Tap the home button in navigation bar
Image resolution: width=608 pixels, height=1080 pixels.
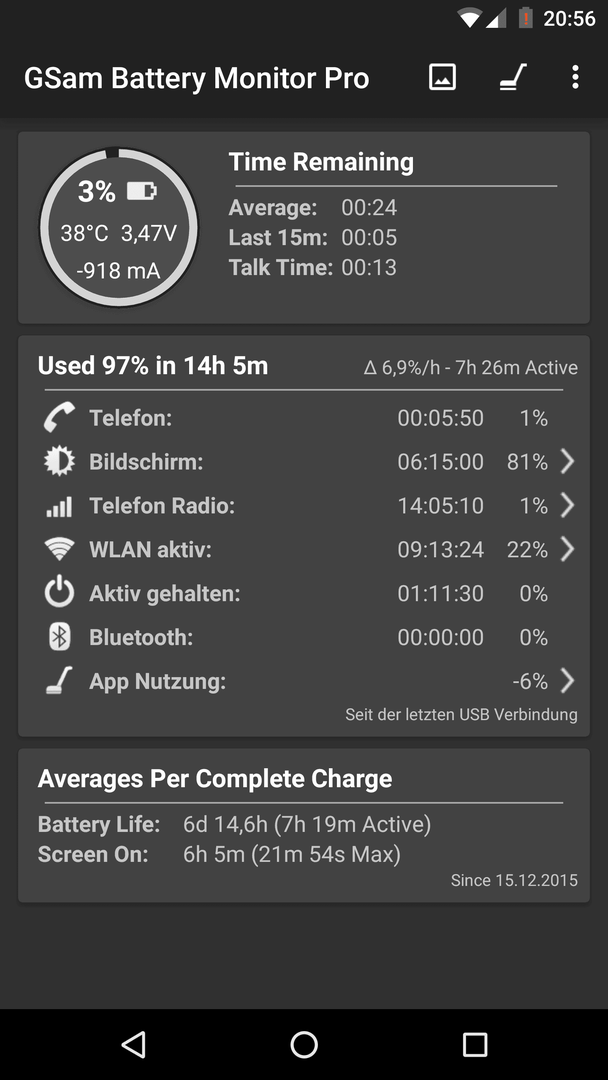pos(304,1044)
